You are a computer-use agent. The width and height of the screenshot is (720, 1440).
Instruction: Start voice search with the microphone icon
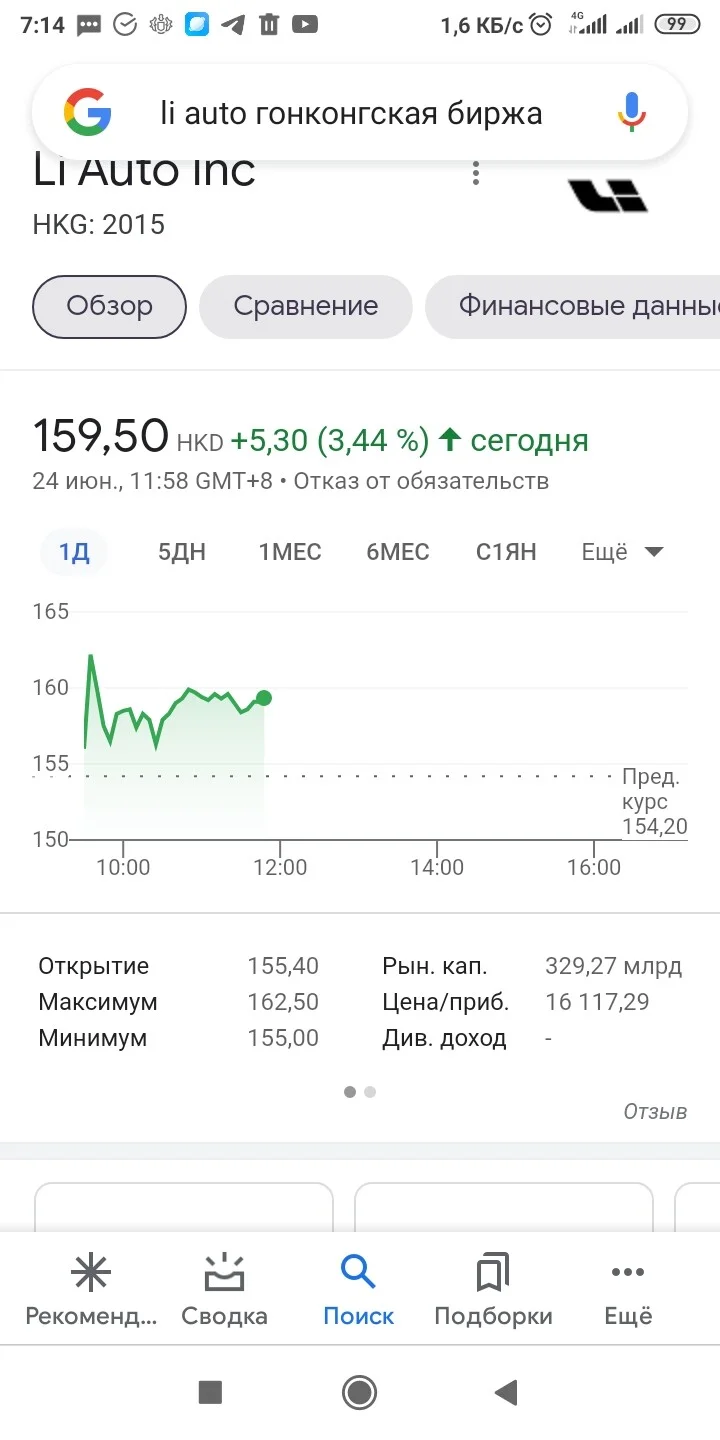(630, 113)
